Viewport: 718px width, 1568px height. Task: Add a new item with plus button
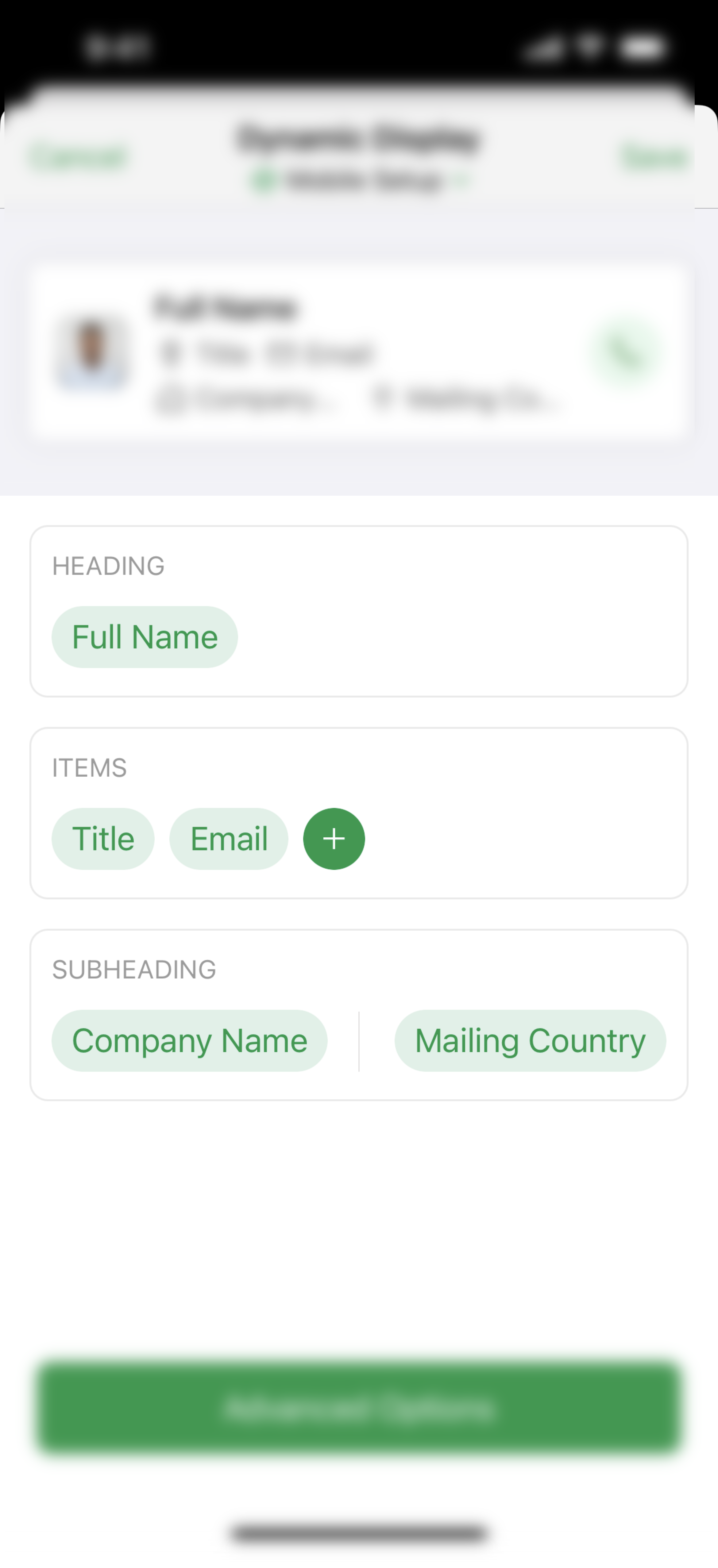coord(334,839)
